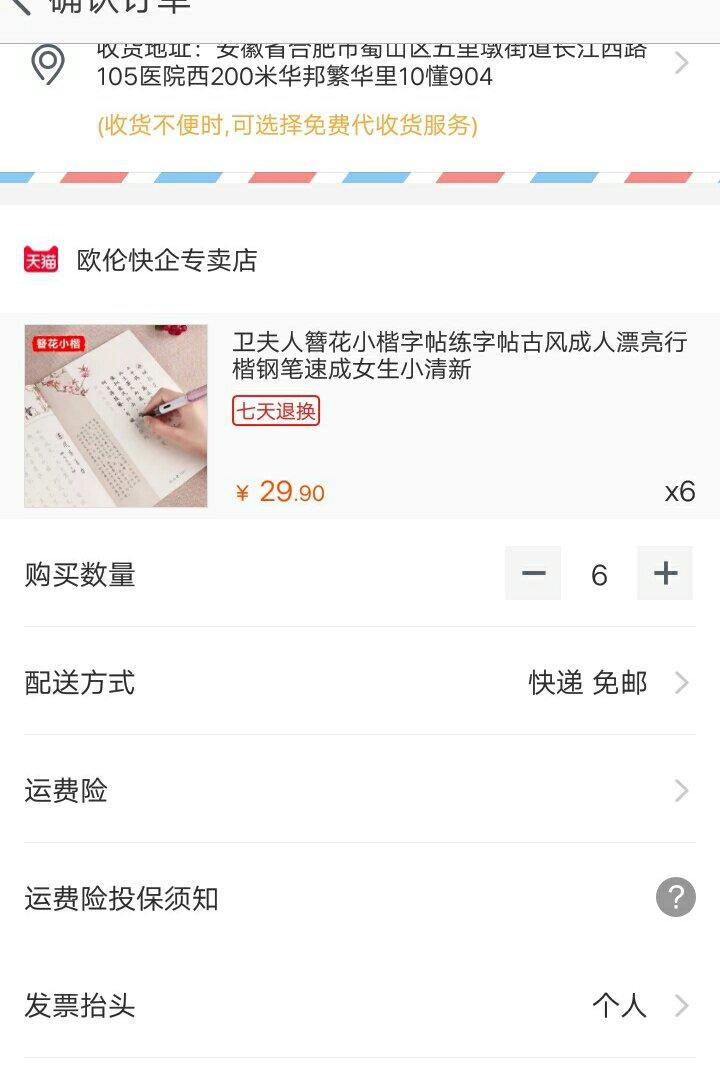
Task: Open the 运费险 shipping insurance row
Action: (x=360, y=791)
